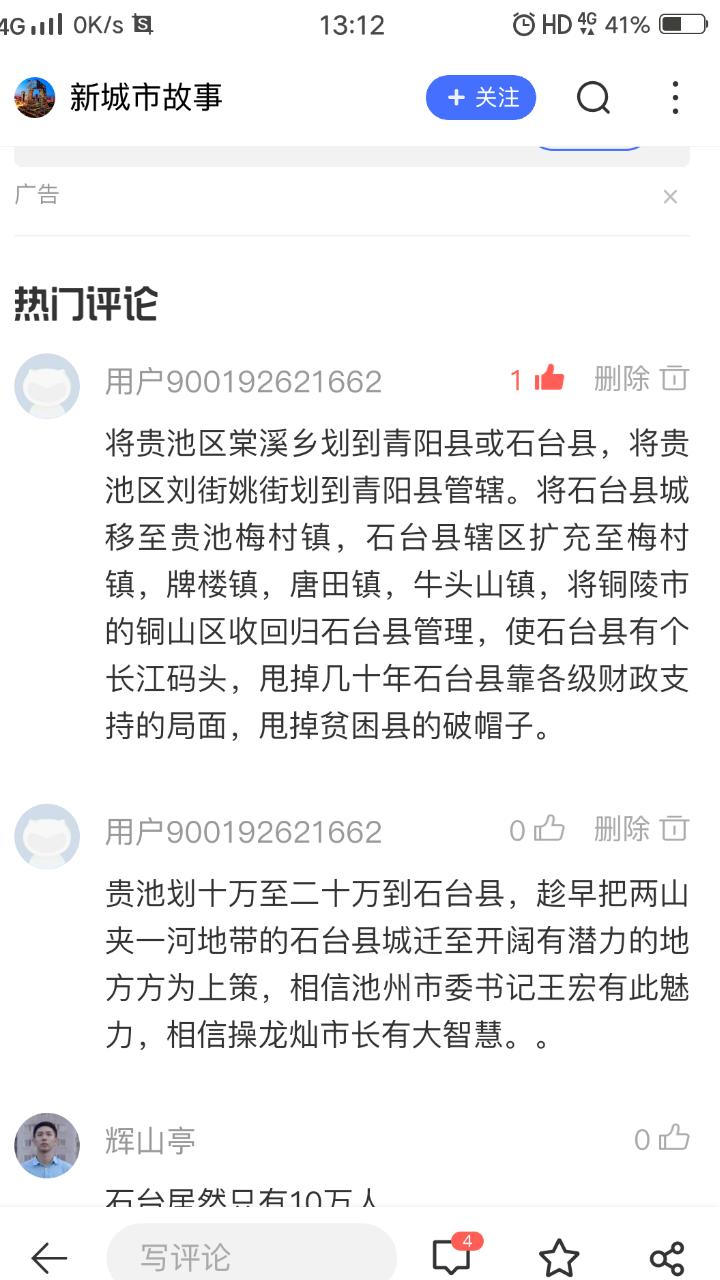Open 辉山亭's profile avatar
The width and height of the screenshot is (720, 1280).
47,1145
